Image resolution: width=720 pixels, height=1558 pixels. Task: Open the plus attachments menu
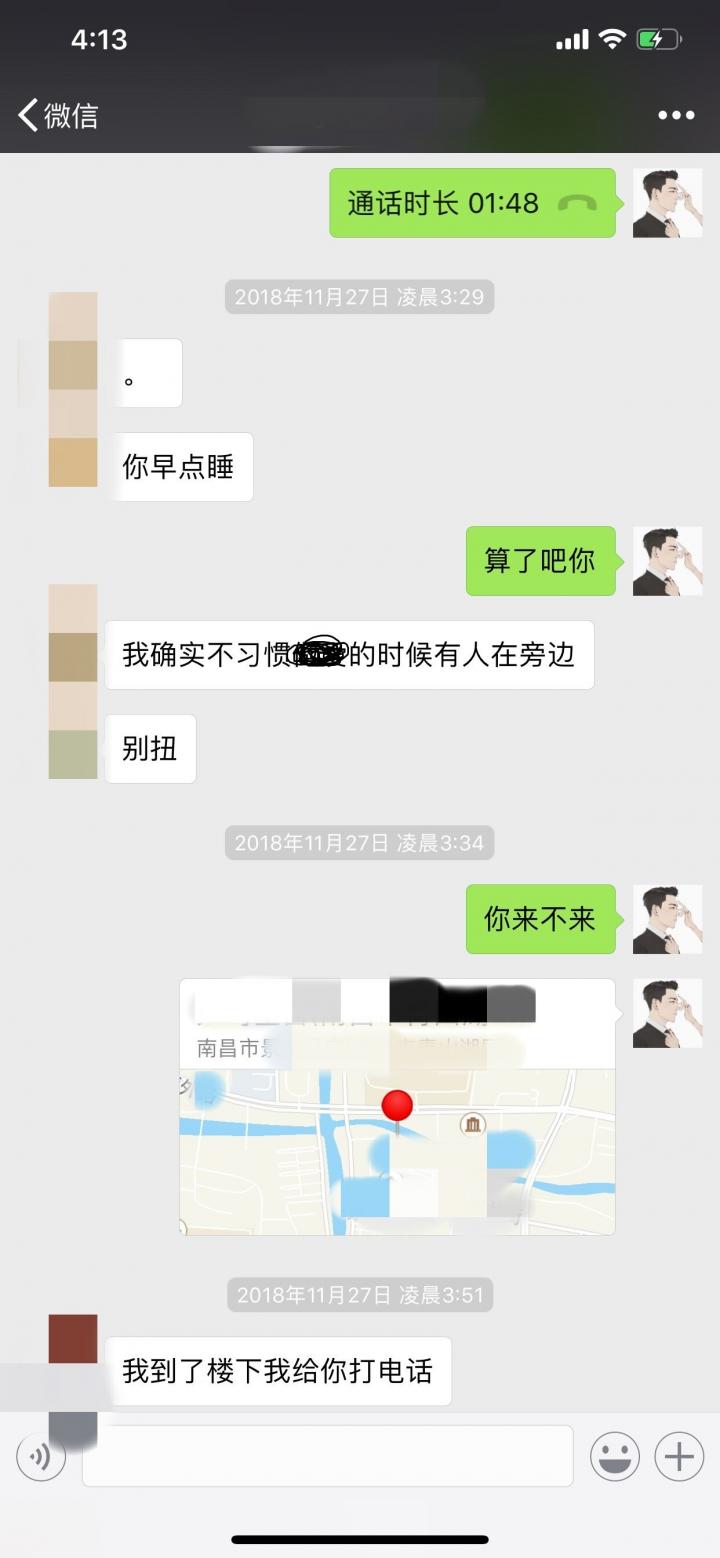click(x=679, y=1456)
